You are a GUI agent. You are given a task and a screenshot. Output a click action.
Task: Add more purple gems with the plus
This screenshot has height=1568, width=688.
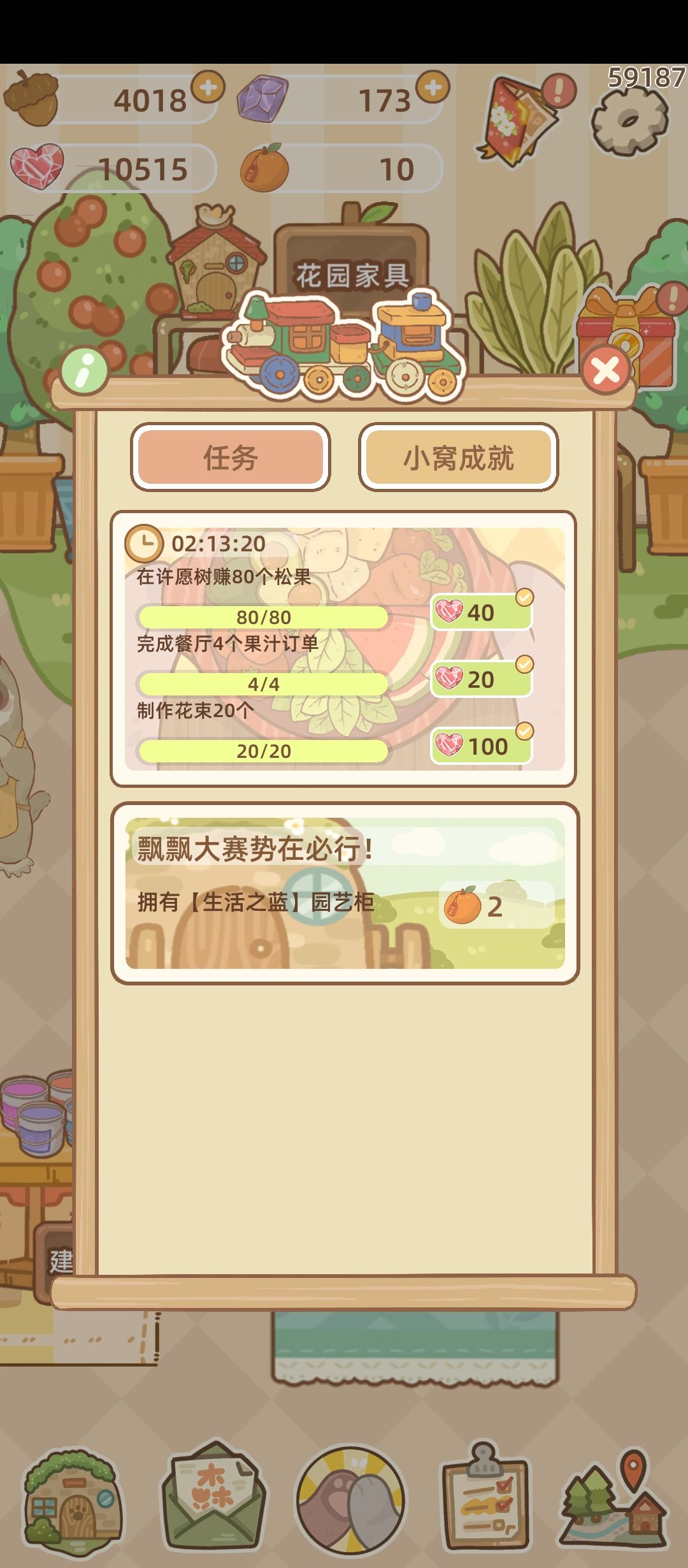click(x=433, y=87)
